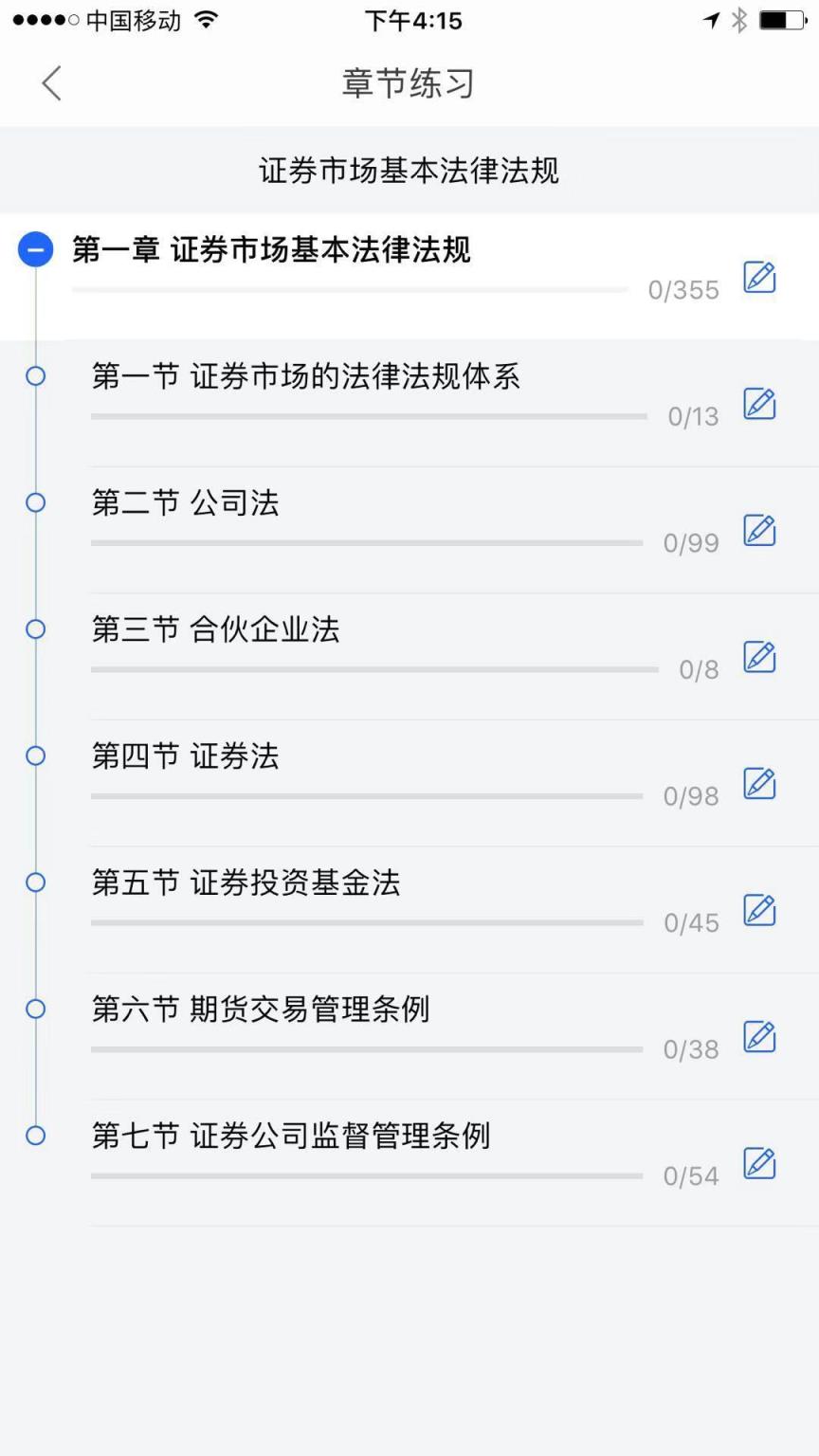Tap the pencil icon beside 第四节 证券法
Image resolution: width=819 pixels, height=1456 pixels.
pyautogui.click(x=759, y=785)
